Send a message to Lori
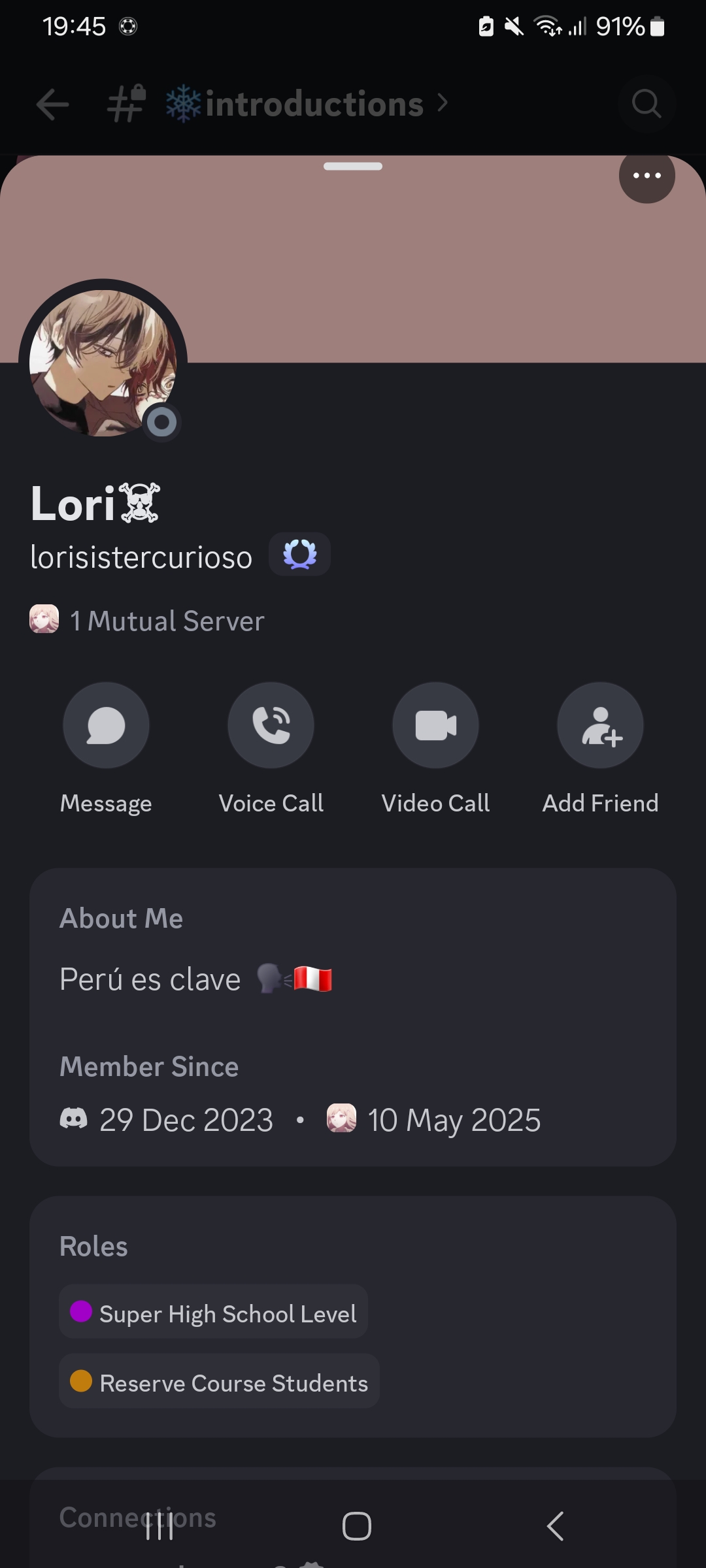Image resolution: width=706 pixels, height=1568 pixels. 106,726
